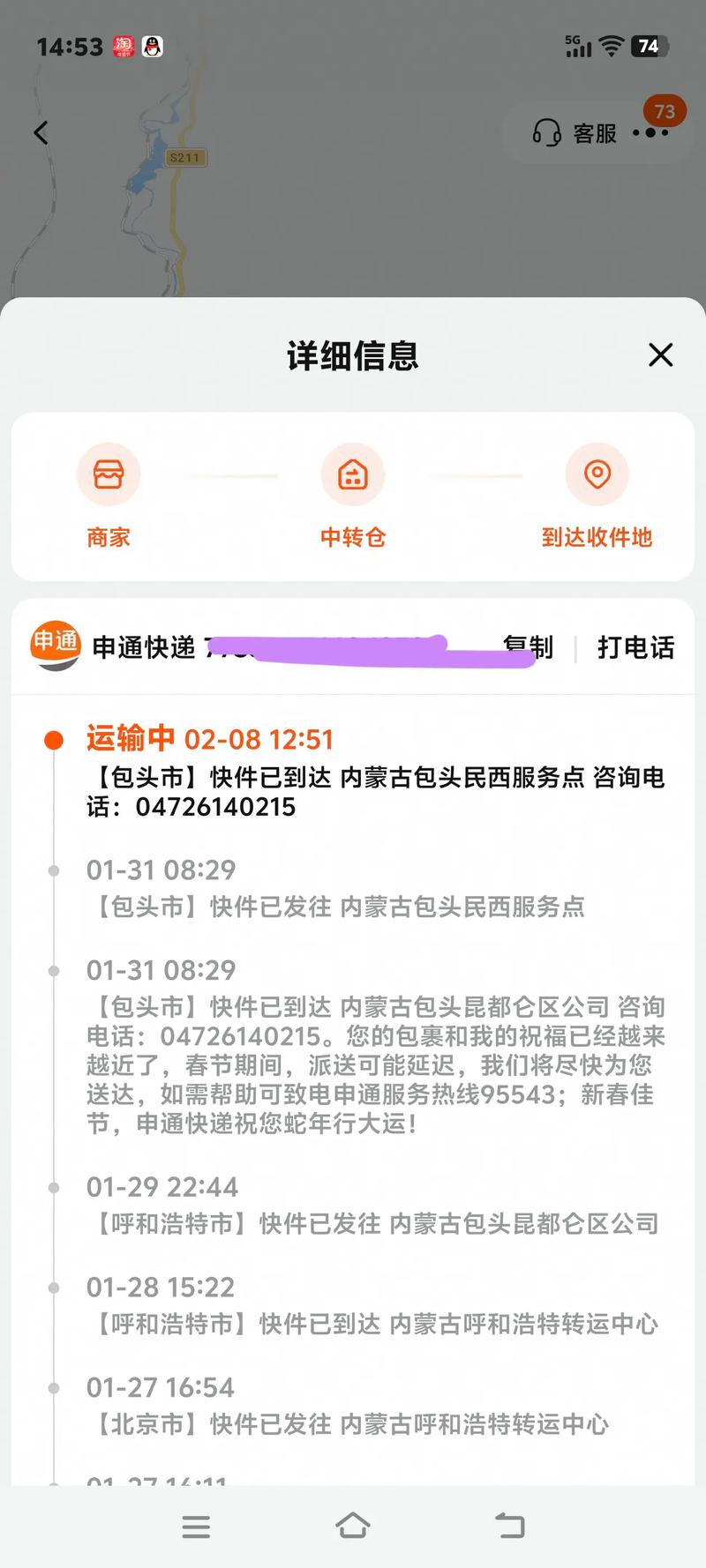Open the three-dot more options menu
706x1568 pixels.
coord(650,133)
